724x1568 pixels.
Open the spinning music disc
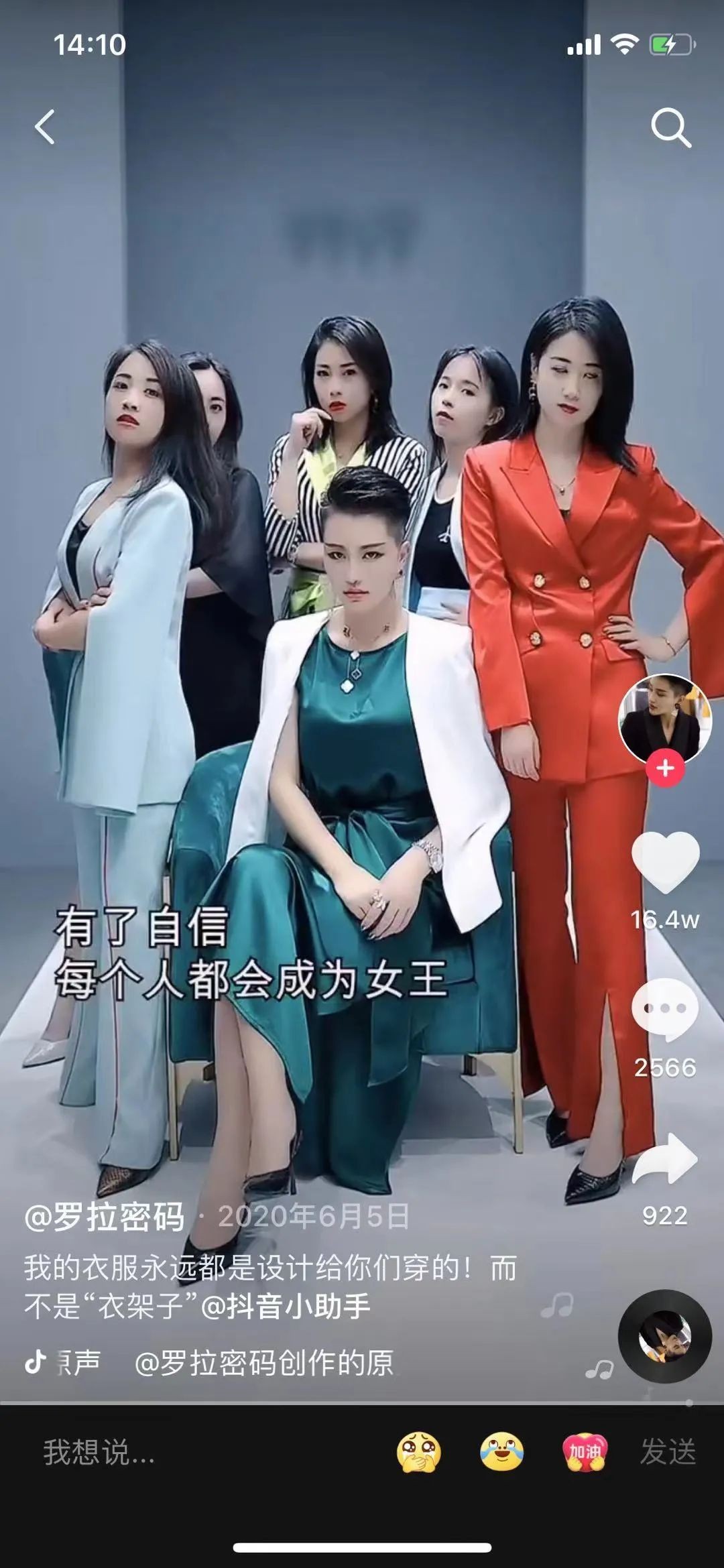coord(664,1336)
